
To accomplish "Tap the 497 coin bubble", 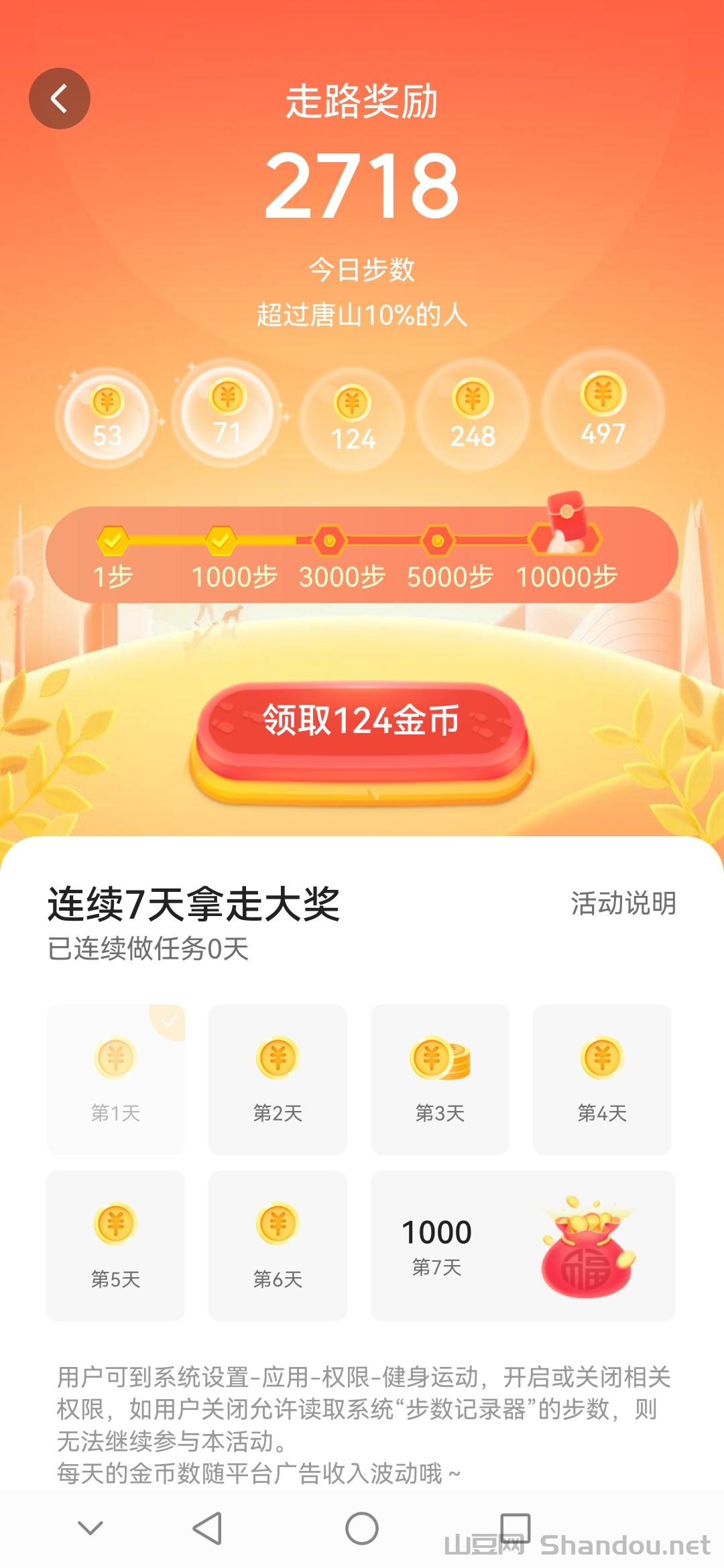I will coord(603,411).
